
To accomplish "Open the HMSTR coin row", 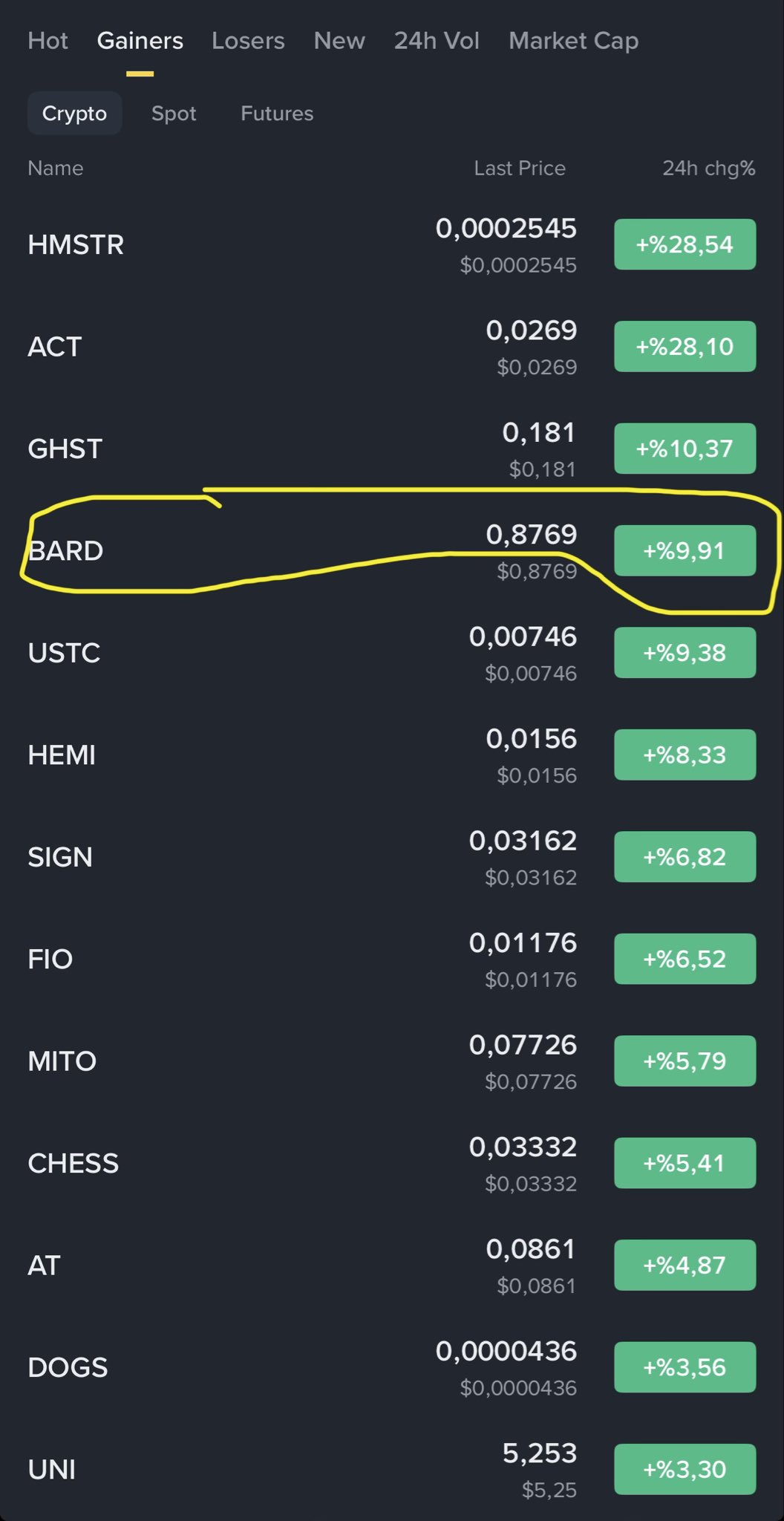I will pyautogui.click(x=76, y=245).
